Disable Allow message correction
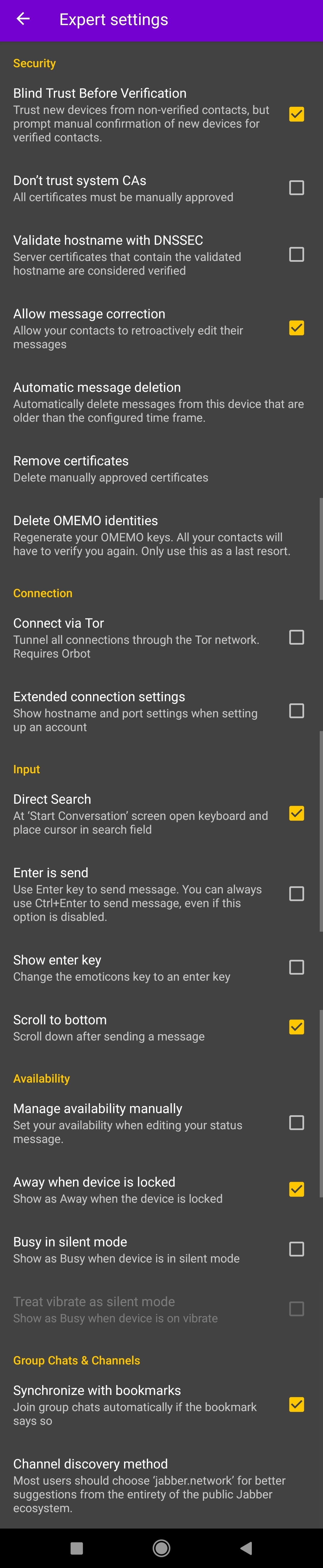The image size is (323, 1568). point(296,328)
